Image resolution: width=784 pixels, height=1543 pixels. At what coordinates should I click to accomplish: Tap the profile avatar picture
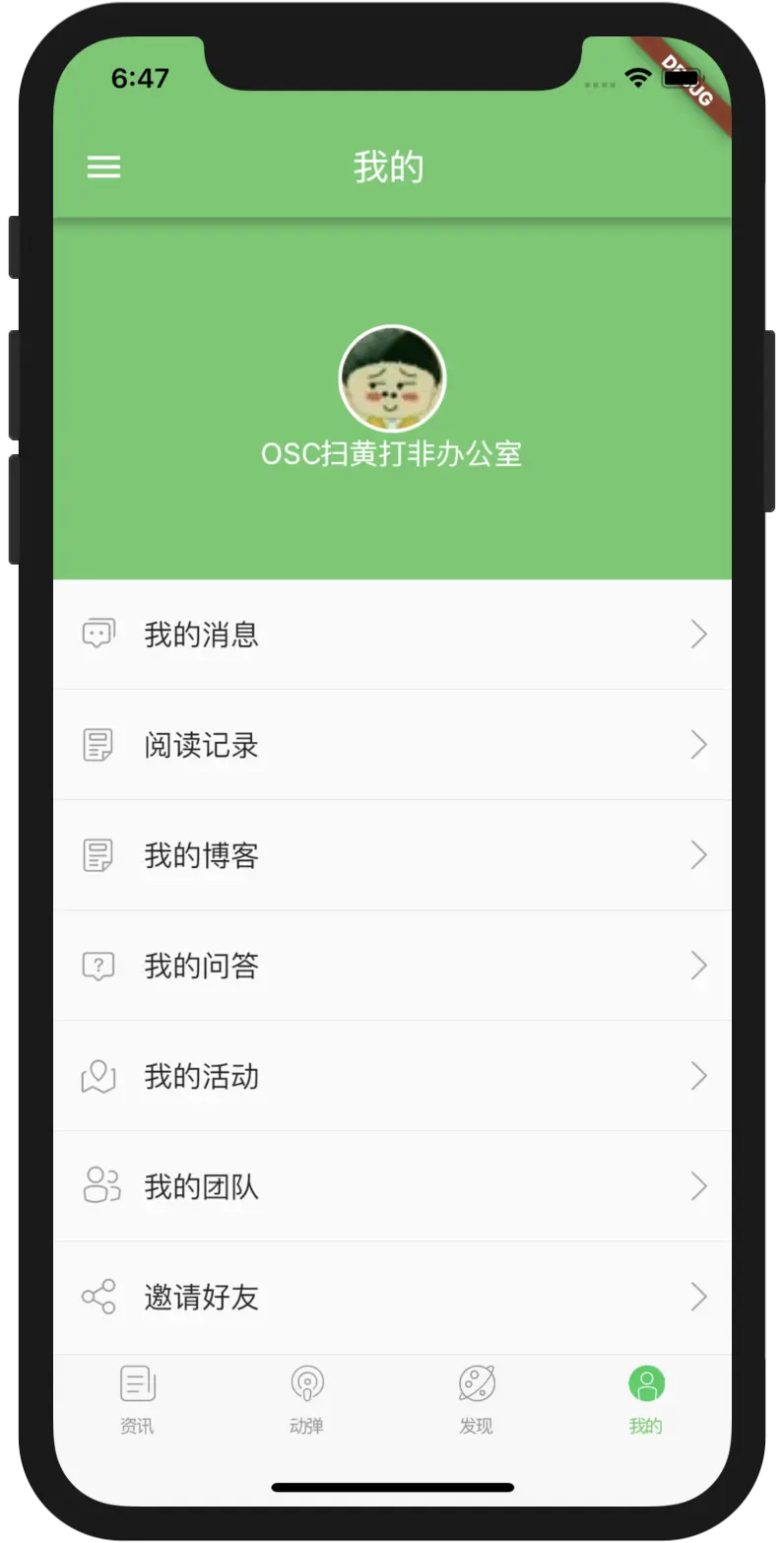[x=392, y=378]
